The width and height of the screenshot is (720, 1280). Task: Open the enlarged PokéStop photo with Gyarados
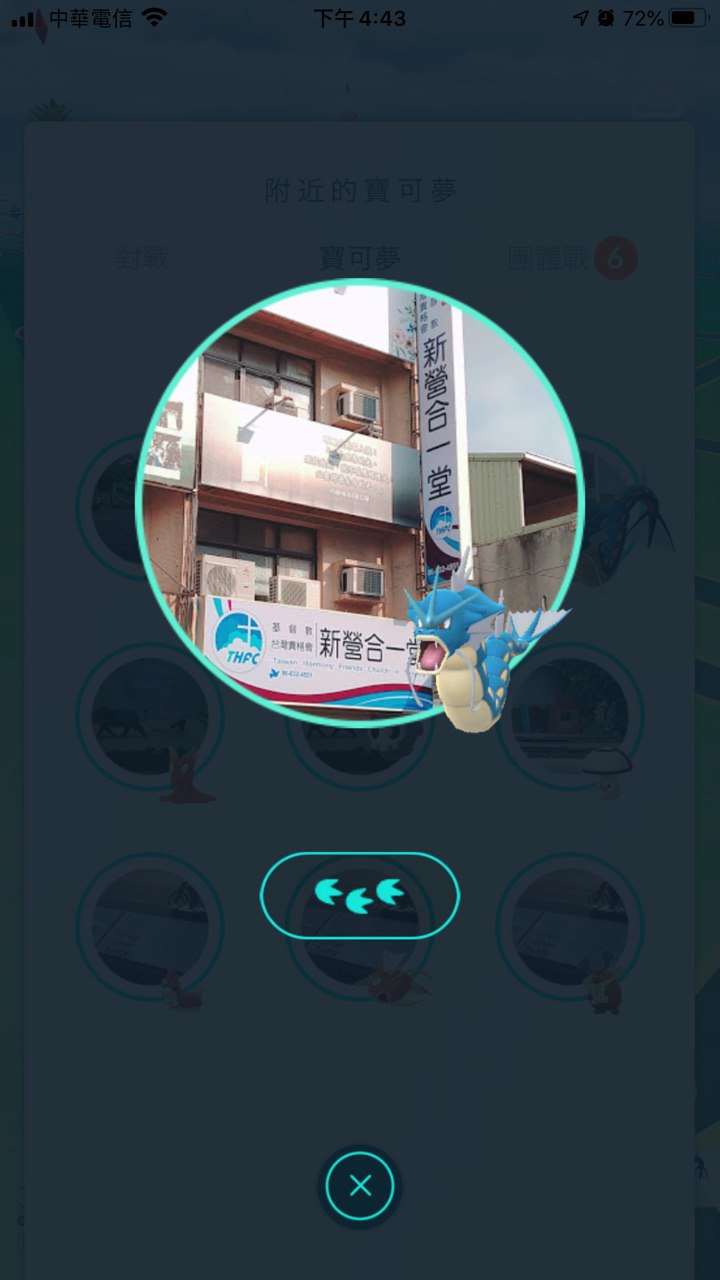click(x=358, y=500)
